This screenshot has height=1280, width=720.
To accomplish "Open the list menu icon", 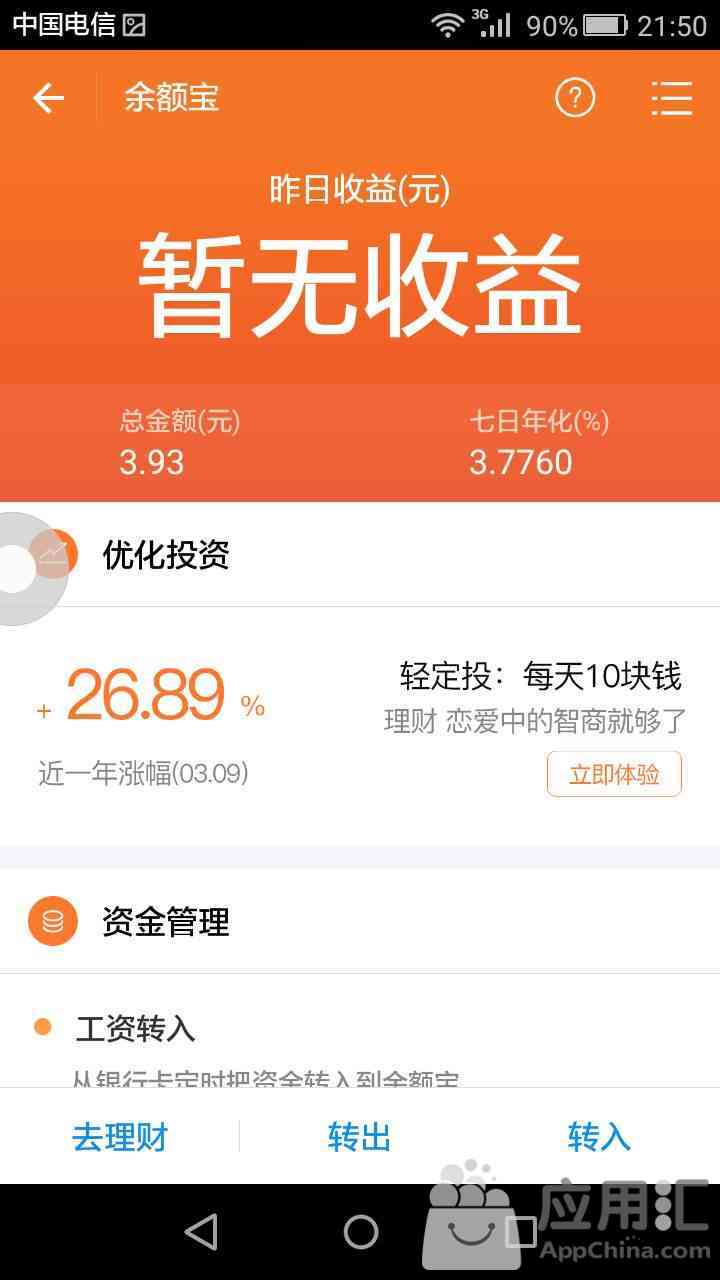I will tap(671, 98).
